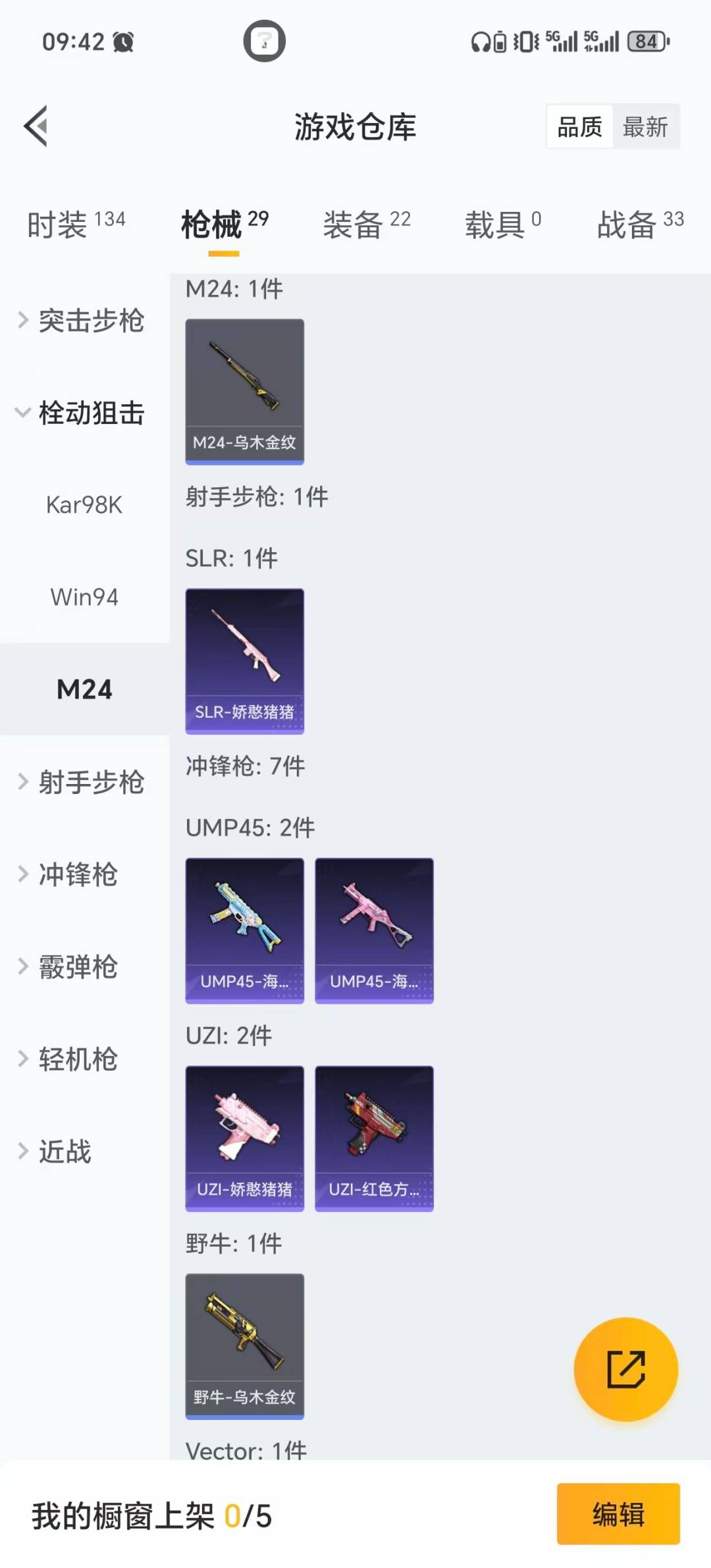711x1568 pixels.
Task: Collapse the 栓动狙击 category
Action: 86,413
